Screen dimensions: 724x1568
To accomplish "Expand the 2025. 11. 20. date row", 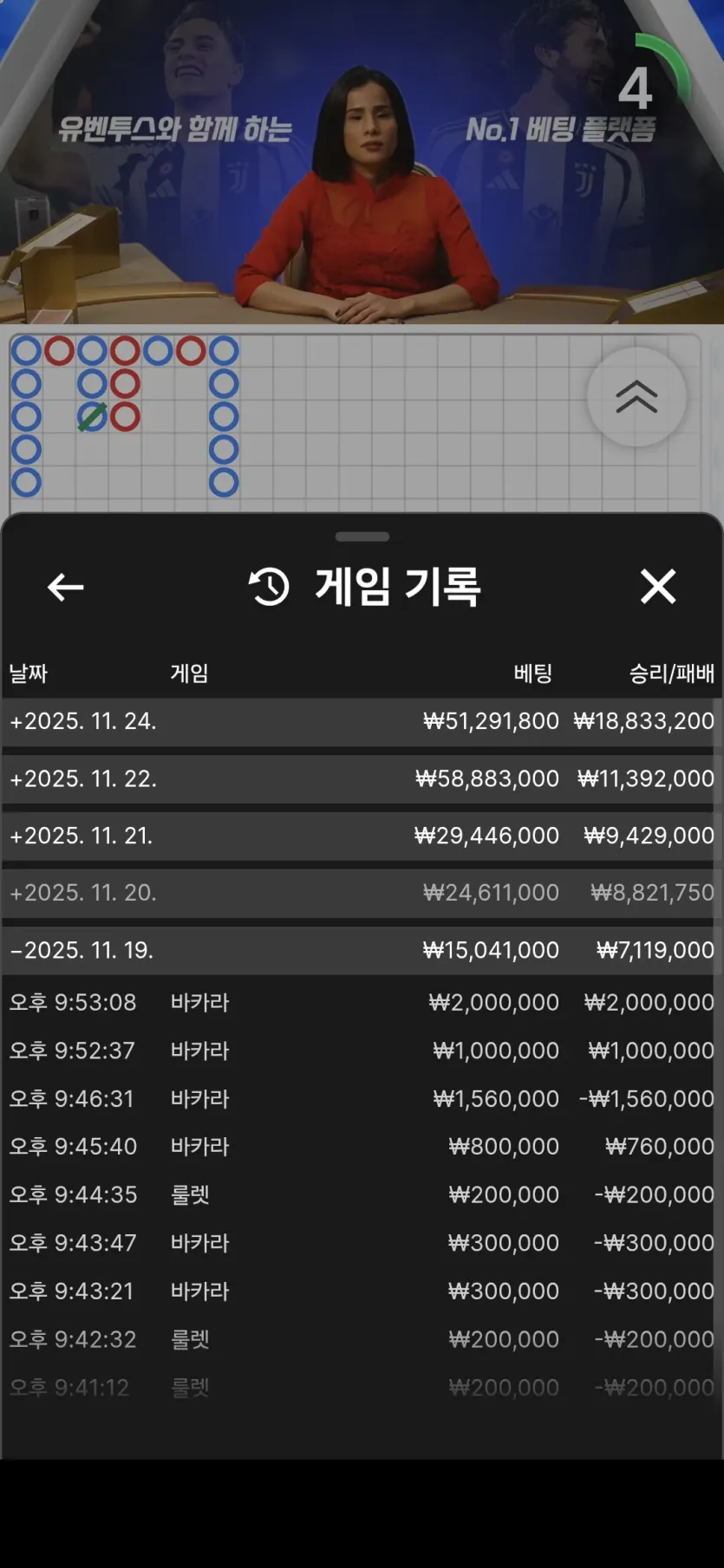I will (x=362, y=894).
